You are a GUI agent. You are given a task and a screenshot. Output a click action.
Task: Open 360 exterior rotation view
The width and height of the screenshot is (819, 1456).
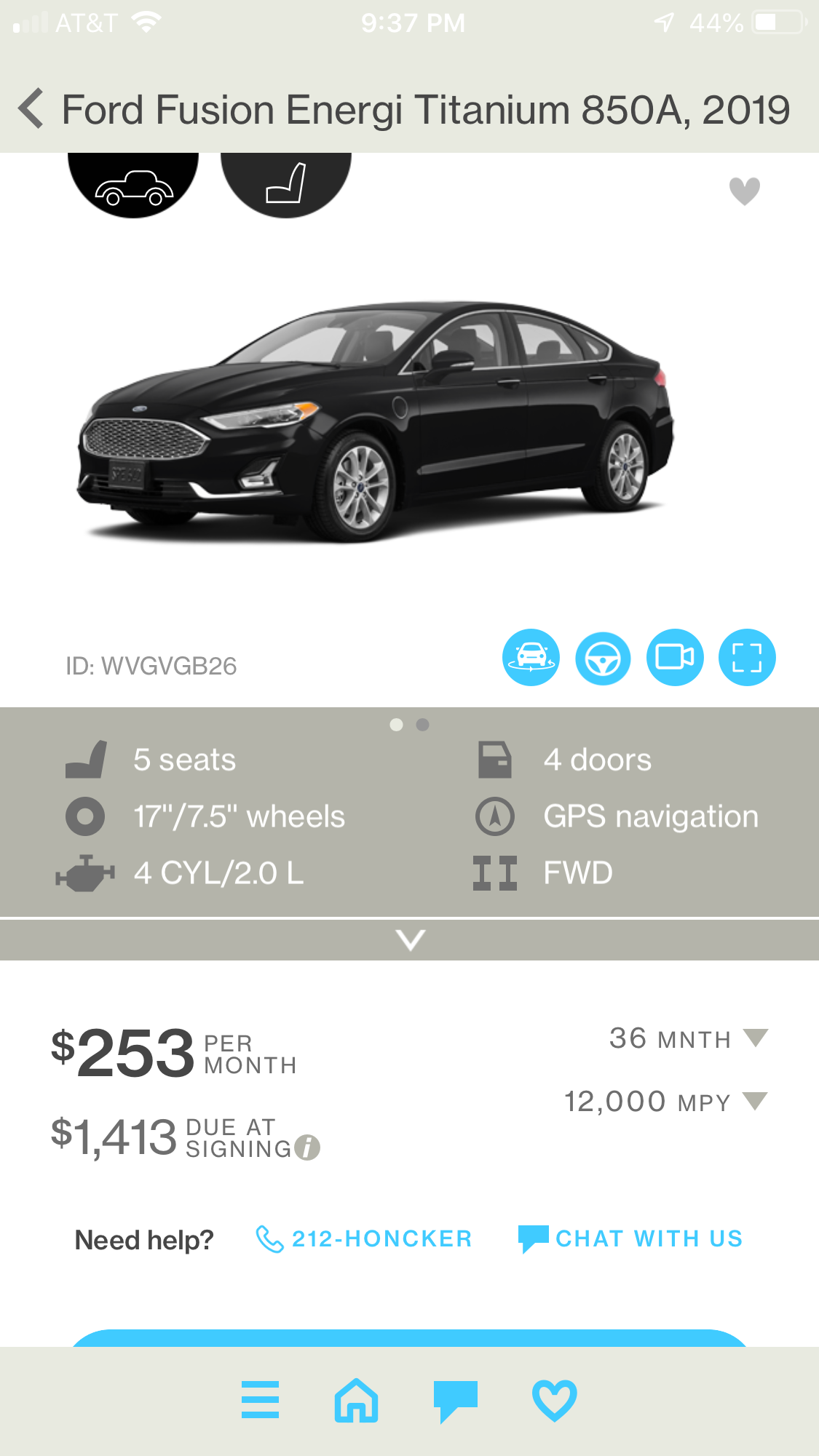(531, 657)
